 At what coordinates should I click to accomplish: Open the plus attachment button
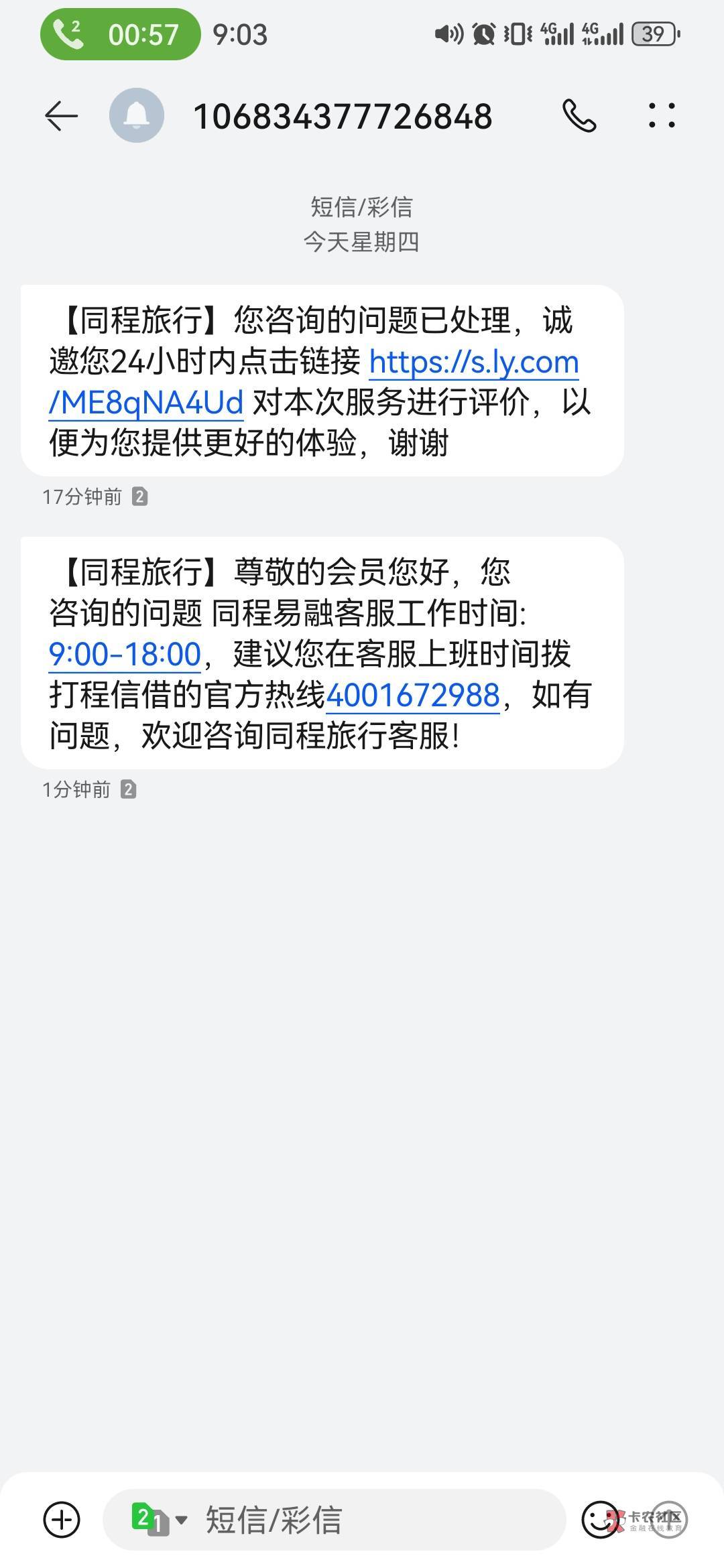62,1519
